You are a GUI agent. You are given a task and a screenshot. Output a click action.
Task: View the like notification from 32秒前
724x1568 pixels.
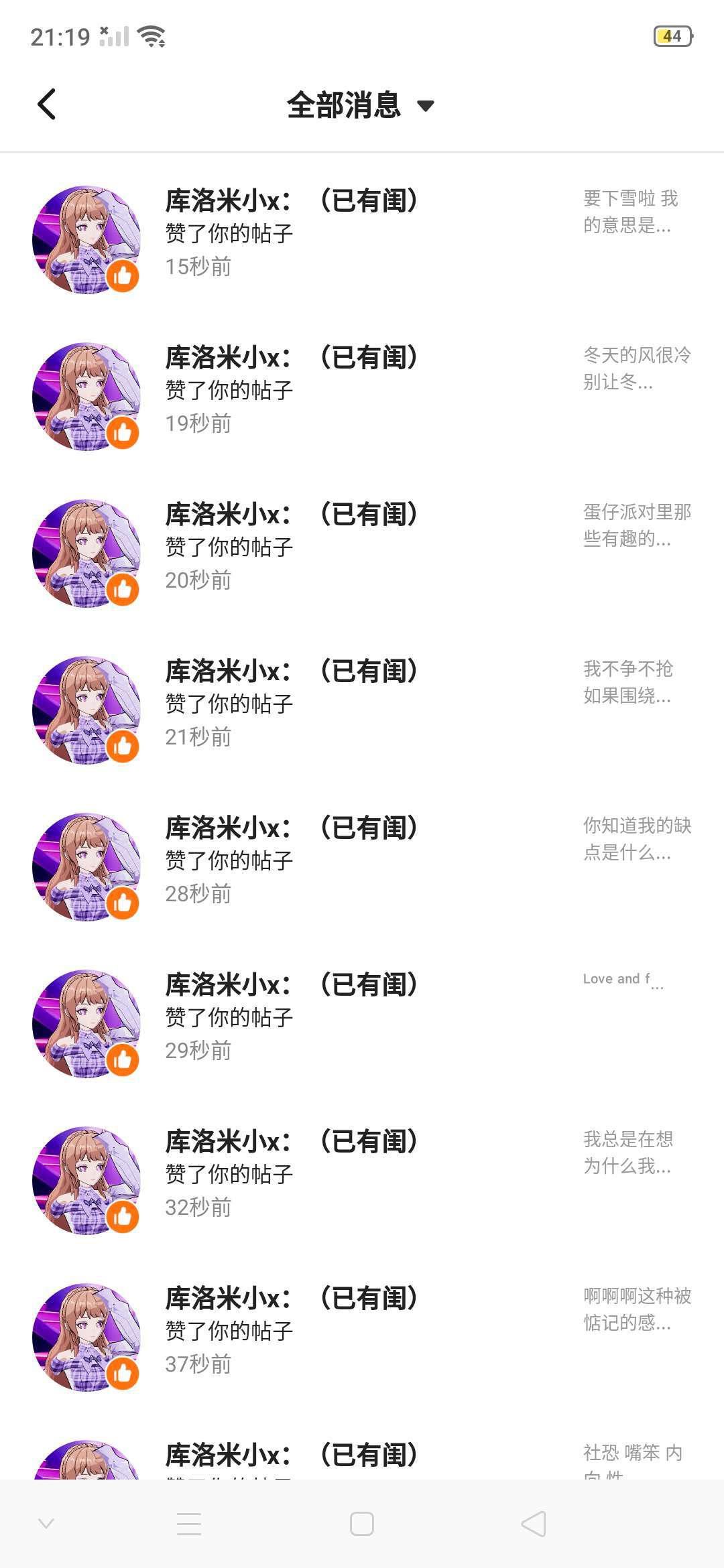pyautogui.click(x=362, y=1174)
